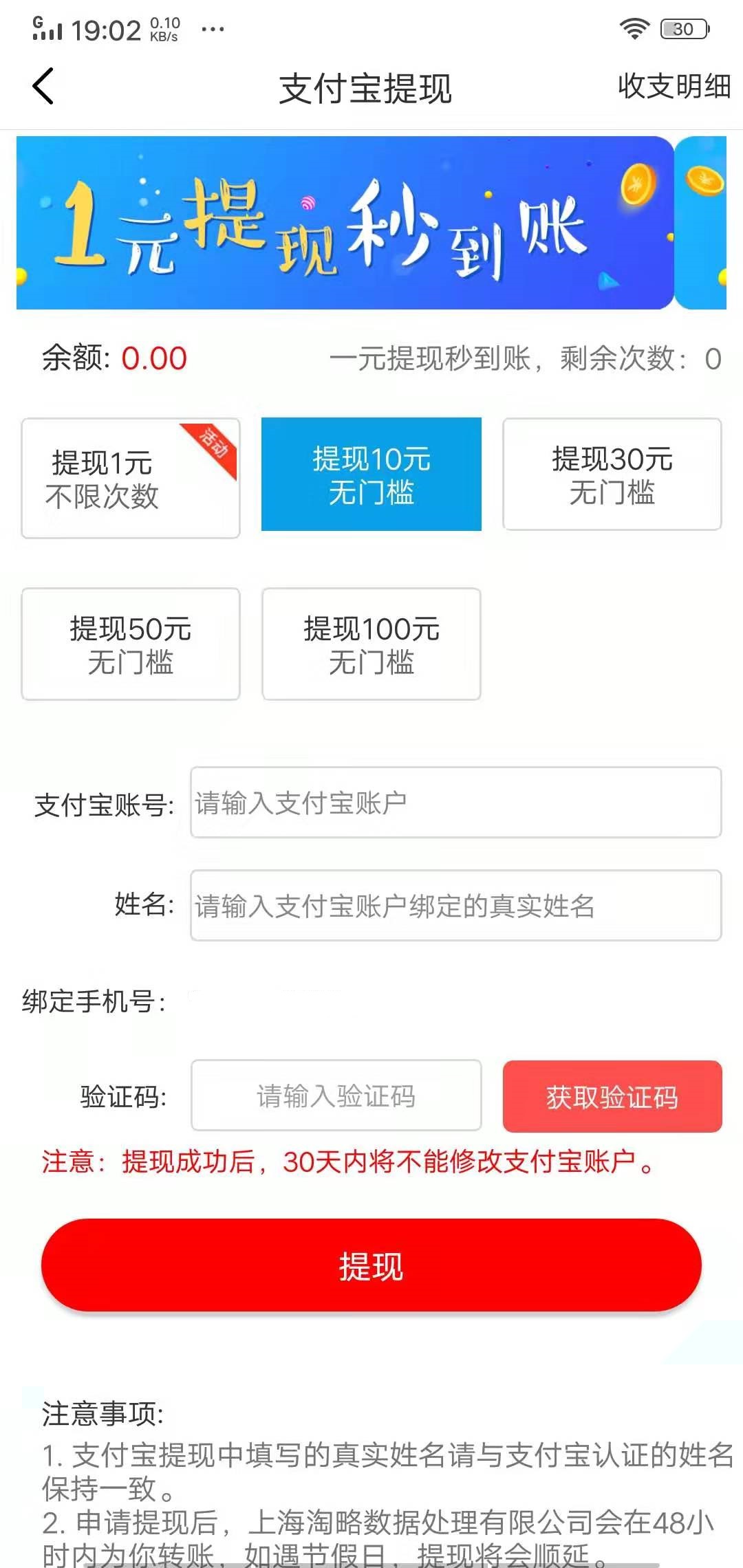Tap 获取验证码 to request verification code
This screenshot has height=1568, width=743.
tap(612, 1095)
